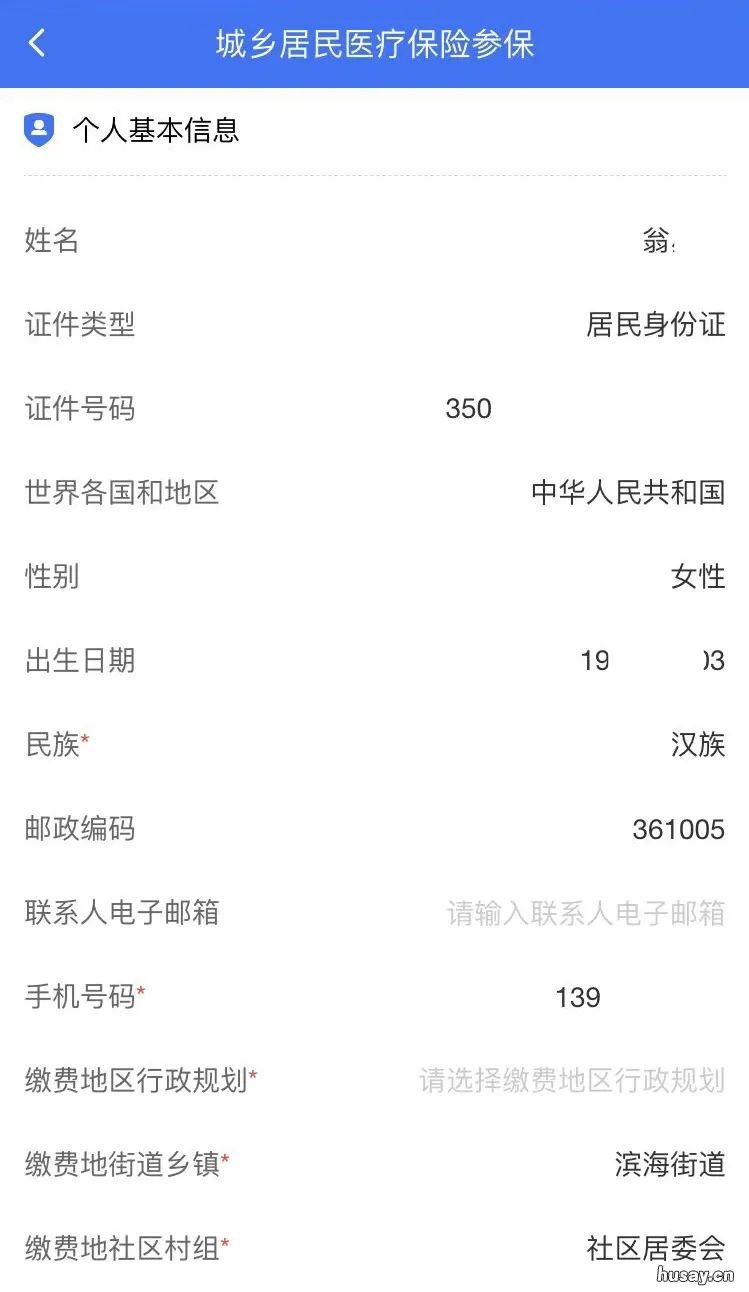Click the 联系人电子邮箱 input field
Viewport: 749px width, 1292px height.
tap(584, 913)
